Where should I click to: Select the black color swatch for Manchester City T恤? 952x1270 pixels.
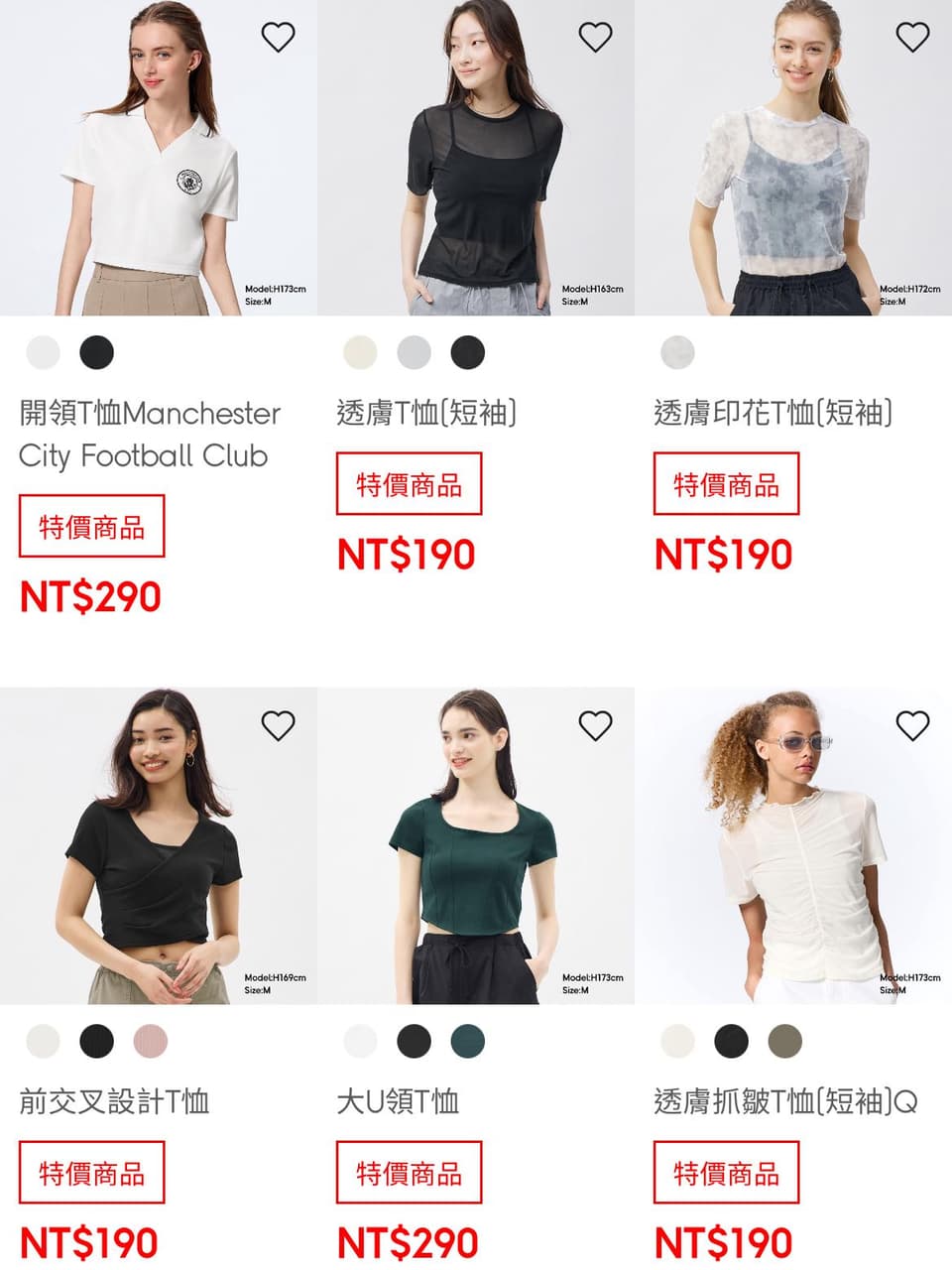(96, 352)
